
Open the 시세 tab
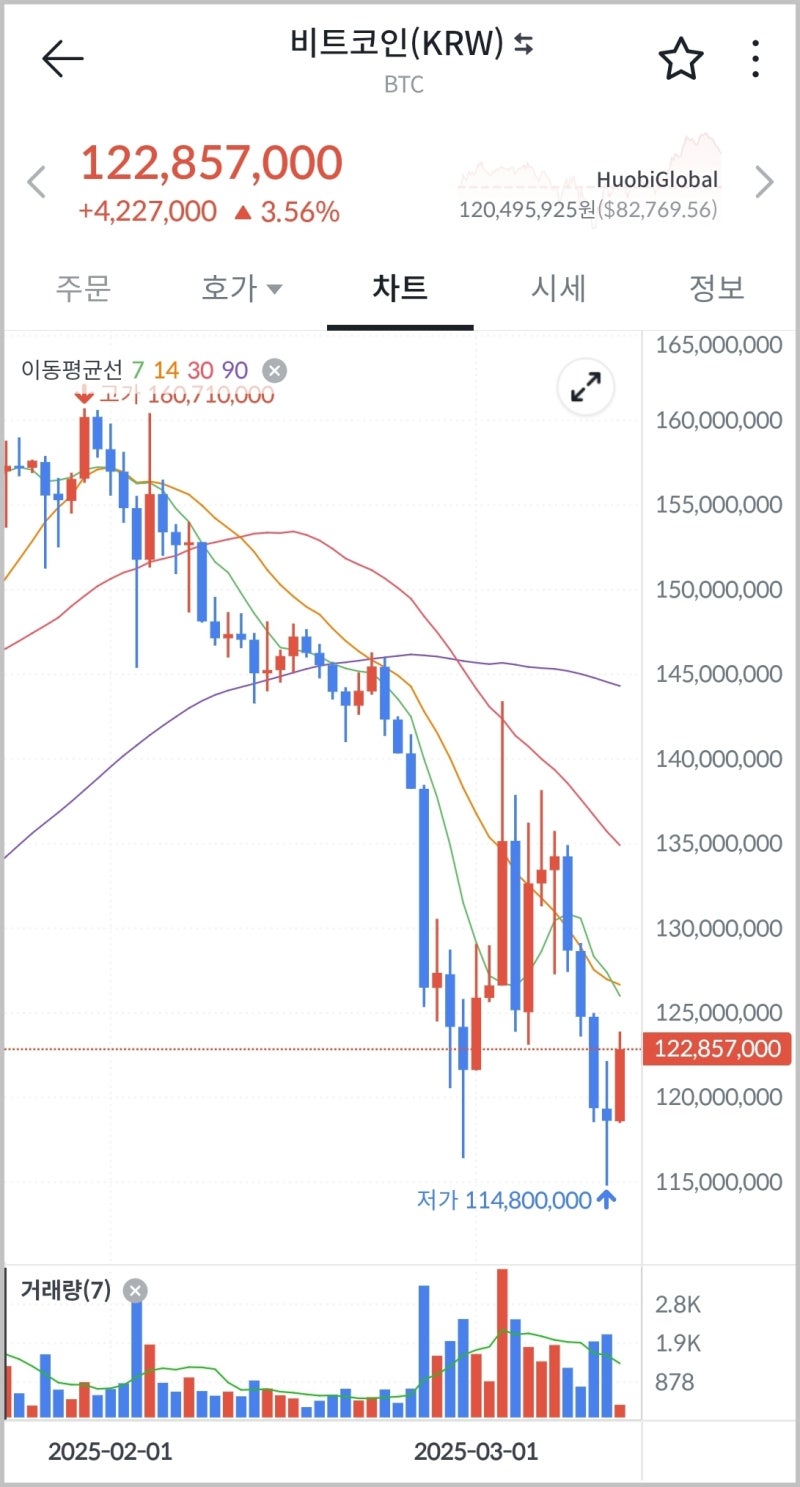click(559, 288)
